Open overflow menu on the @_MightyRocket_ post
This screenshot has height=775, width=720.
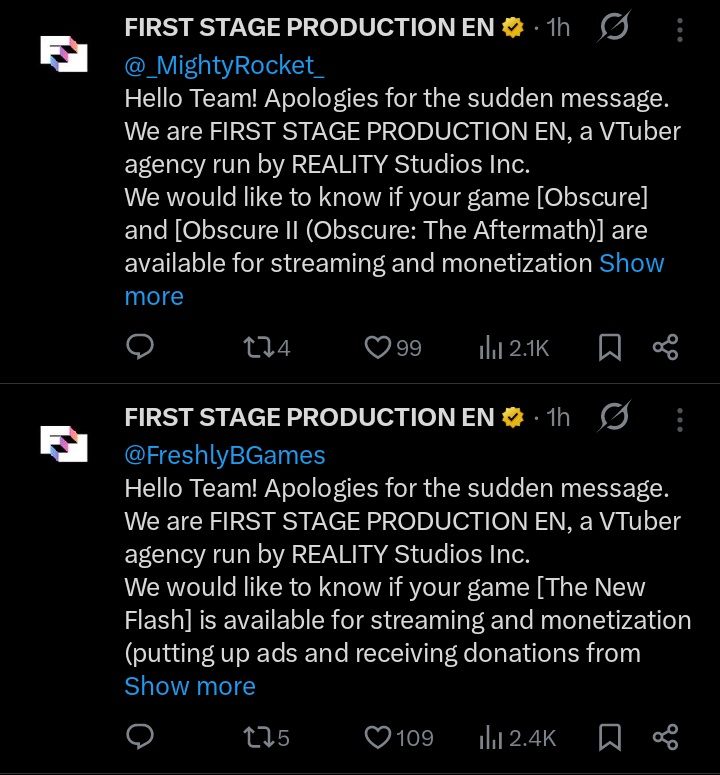coord(680,30)
